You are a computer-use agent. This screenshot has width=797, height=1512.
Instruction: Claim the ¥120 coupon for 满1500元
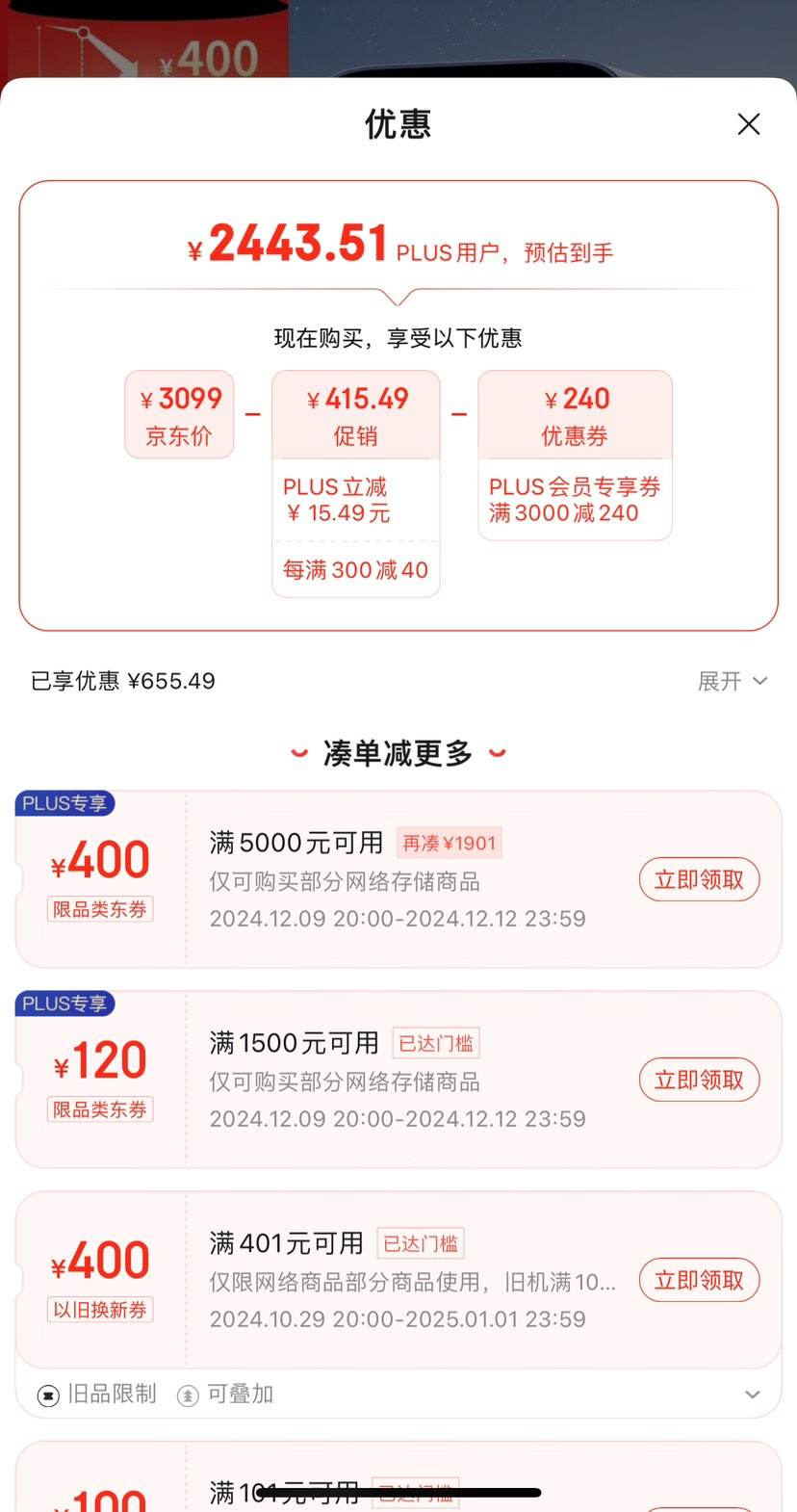click(x=699, y=1081)
